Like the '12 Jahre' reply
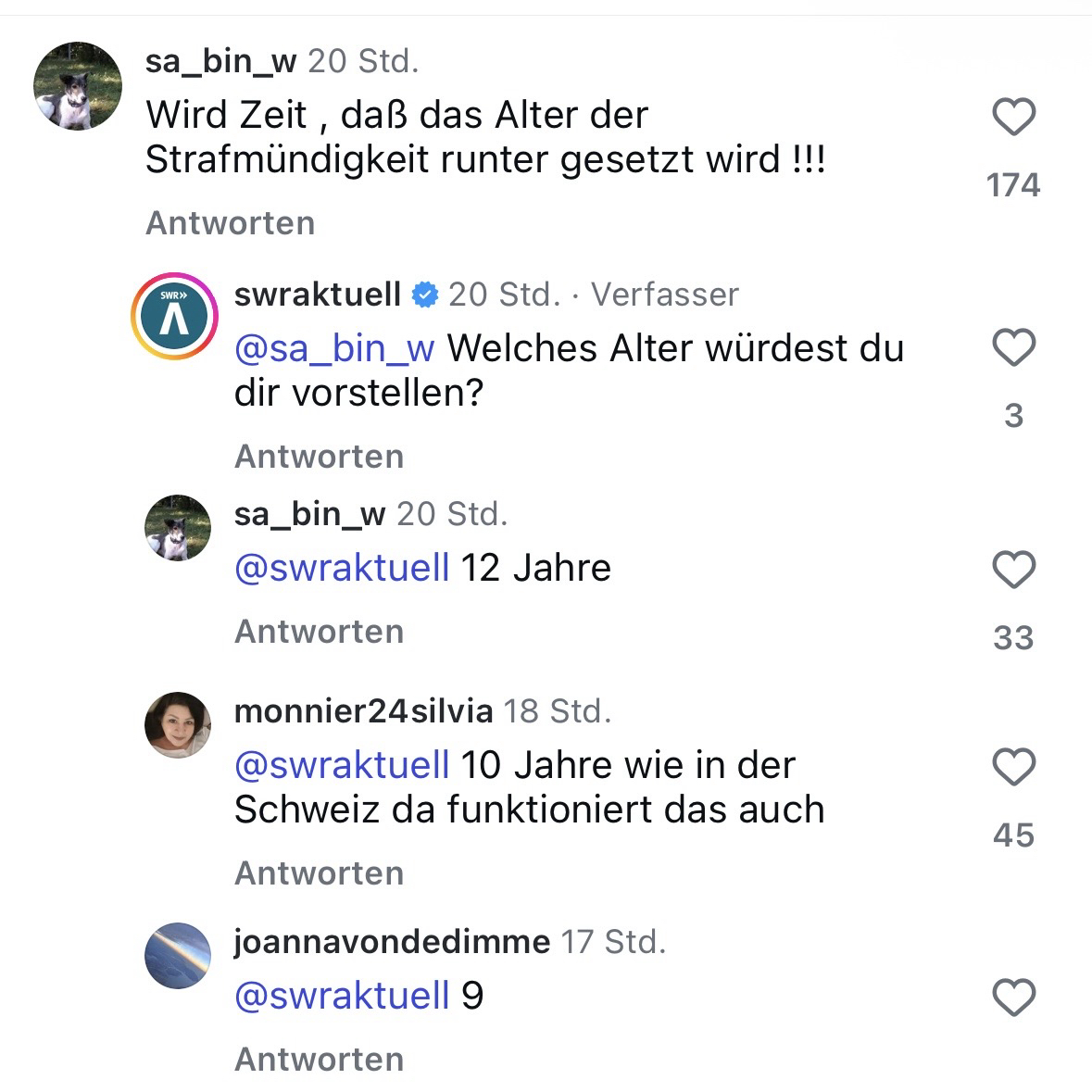The image size is (1092, 1092). coord(1013,570)
